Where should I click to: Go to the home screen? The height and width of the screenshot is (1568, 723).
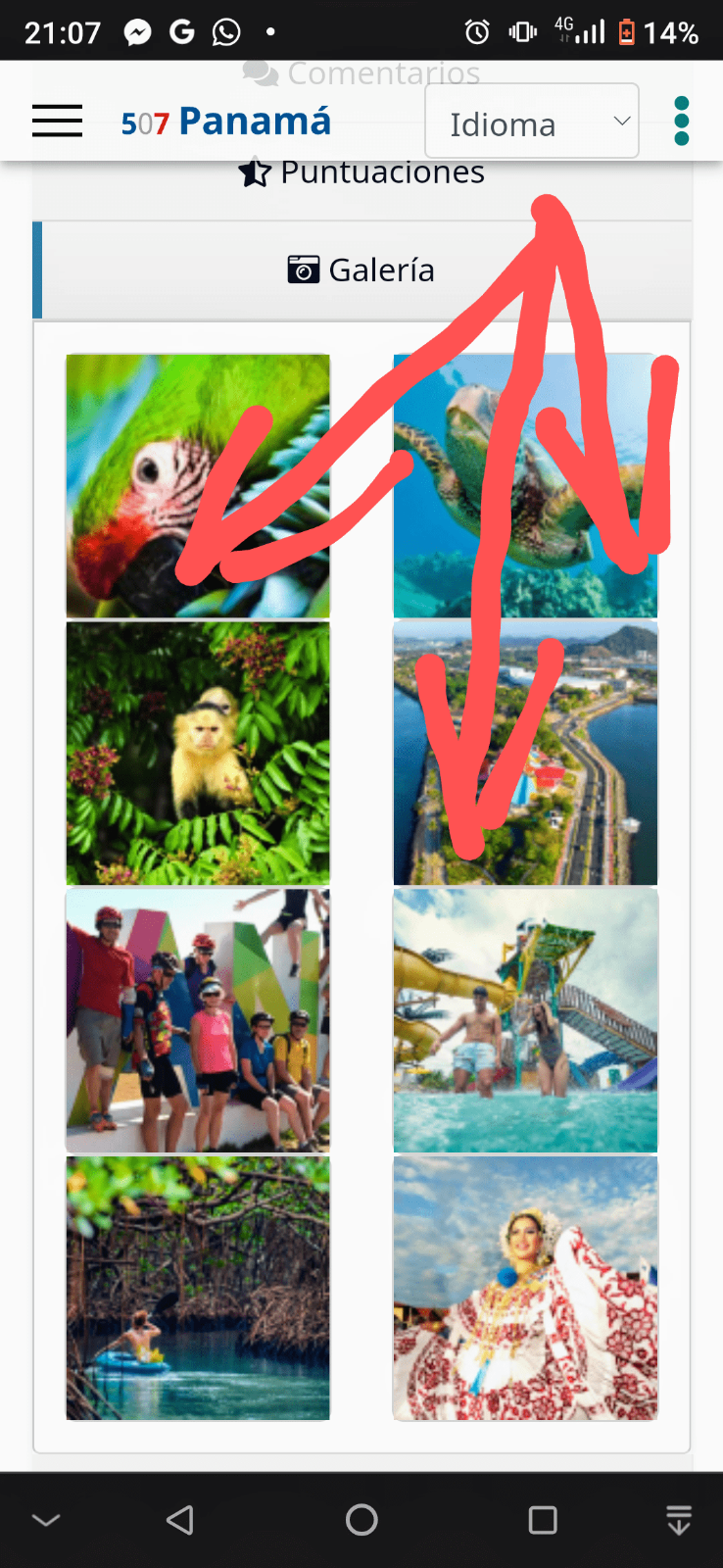(x=361, y=1520)
